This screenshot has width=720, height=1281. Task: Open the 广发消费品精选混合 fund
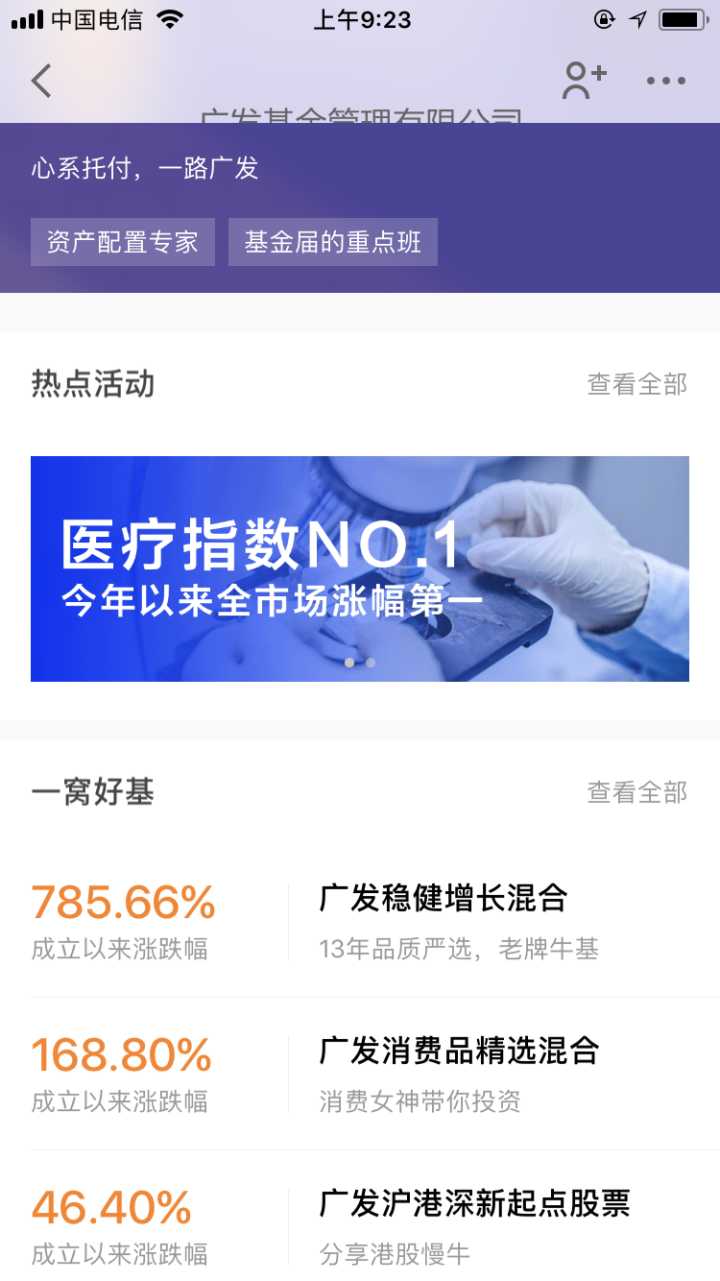tap(459, 1051)
